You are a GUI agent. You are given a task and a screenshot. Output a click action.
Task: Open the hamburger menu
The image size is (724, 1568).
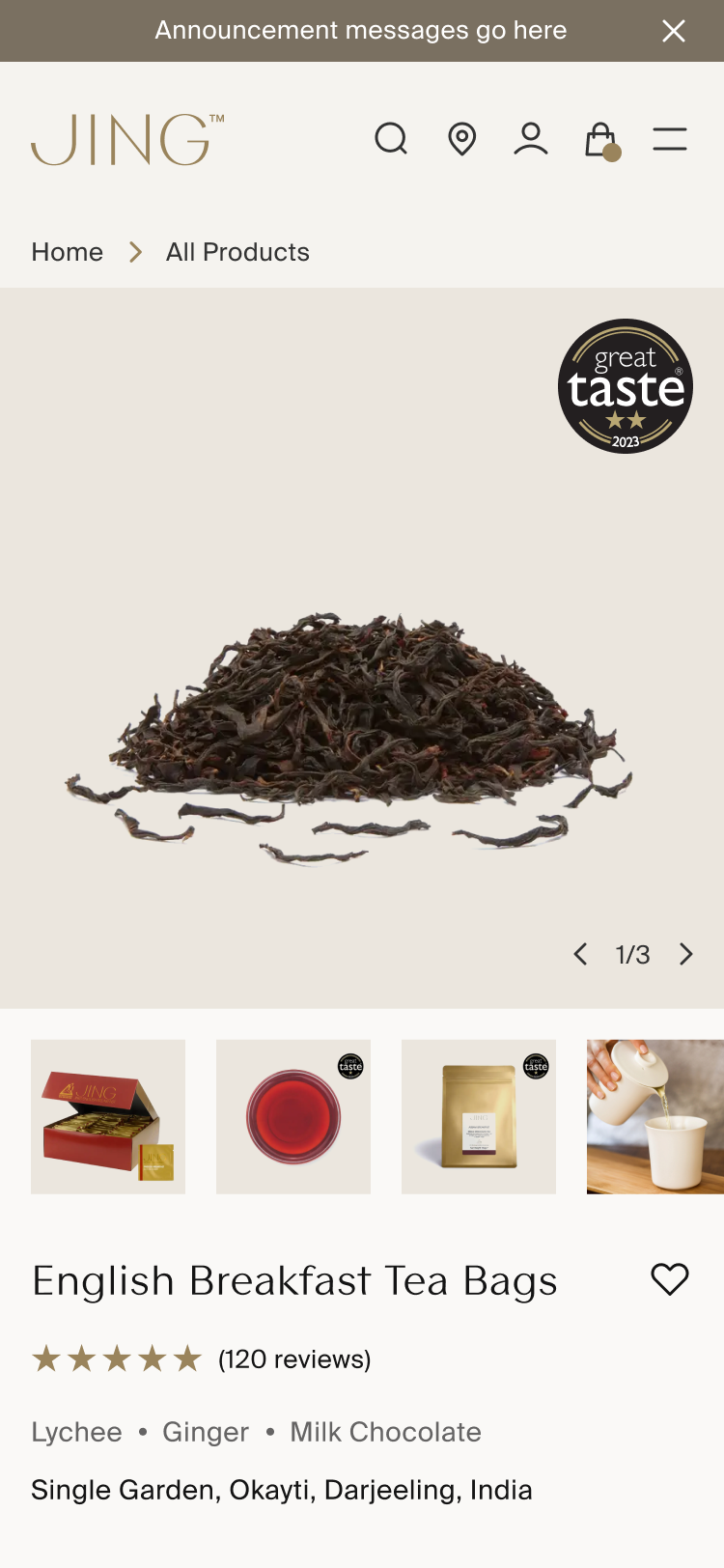coord(669,139)
